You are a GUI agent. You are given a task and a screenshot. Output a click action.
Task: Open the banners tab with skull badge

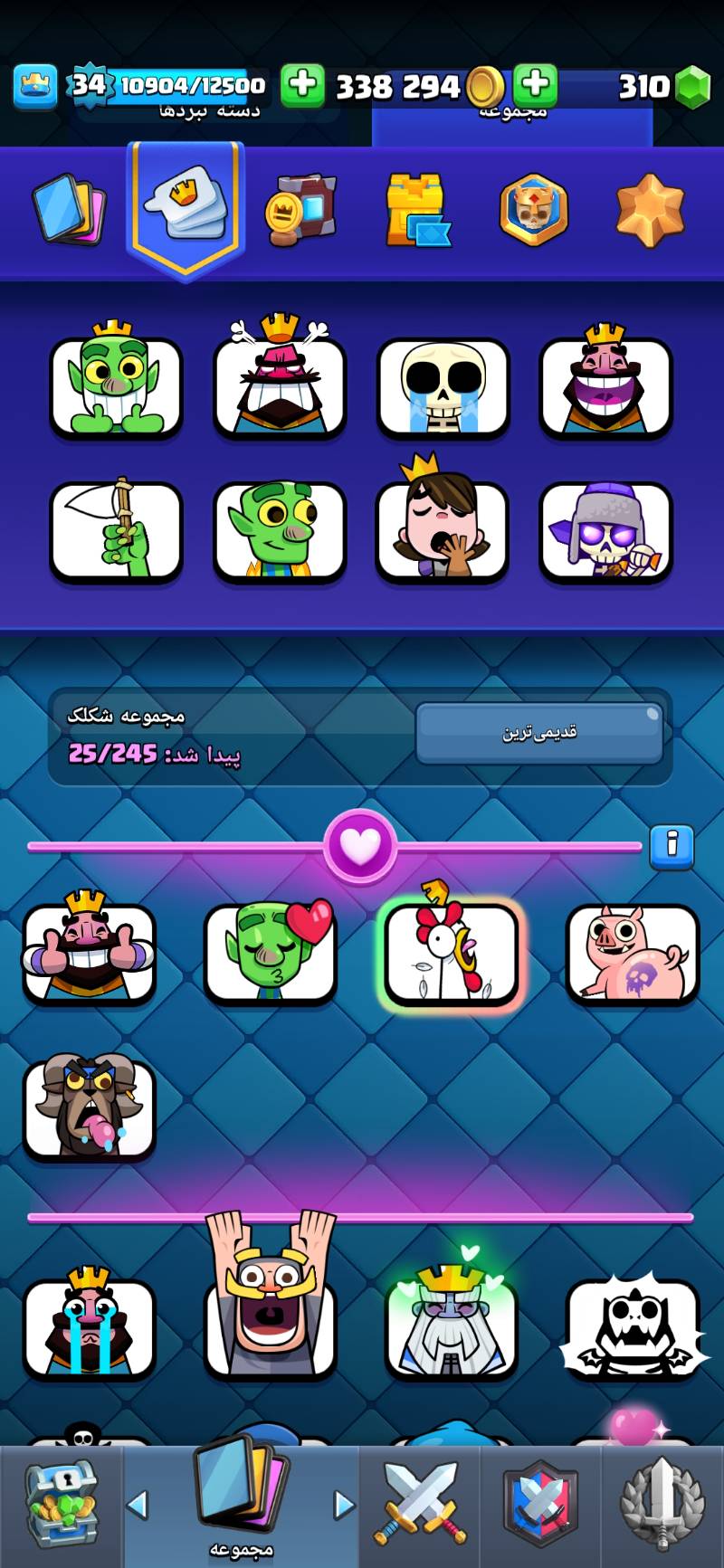[534, 210]
